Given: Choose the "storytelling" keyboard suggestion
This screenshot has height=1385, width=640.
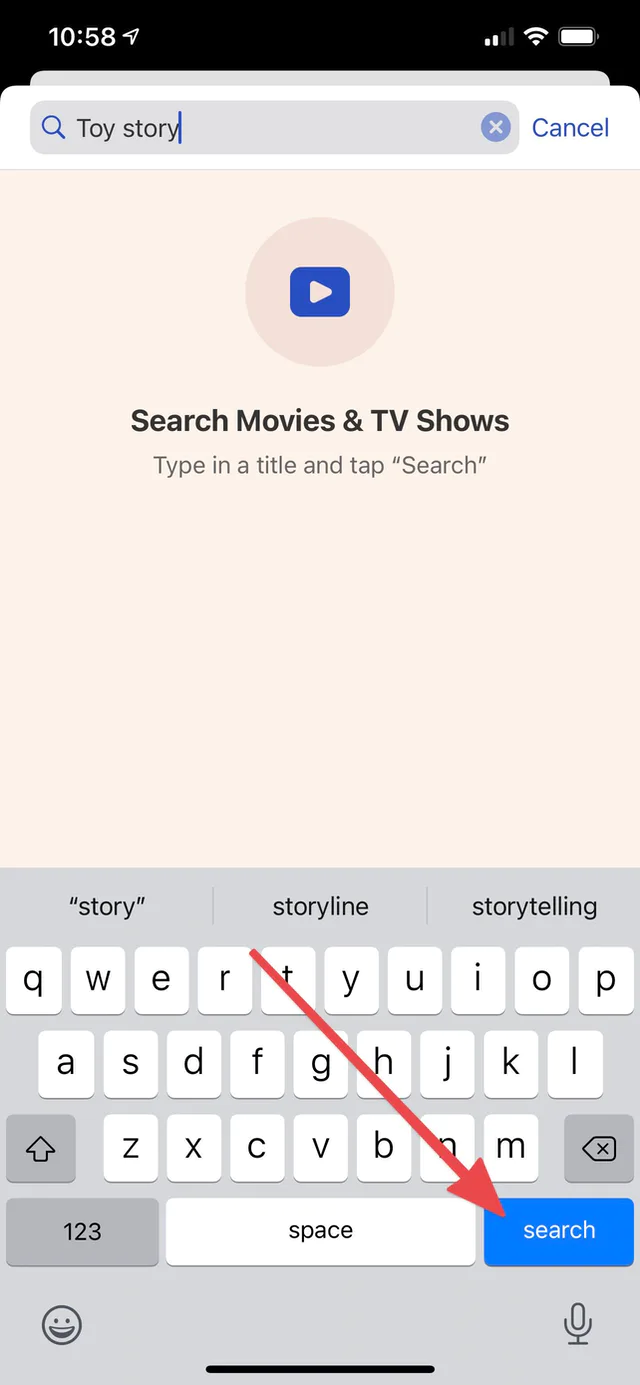Looking at the screenshot, I should point(534,906).
